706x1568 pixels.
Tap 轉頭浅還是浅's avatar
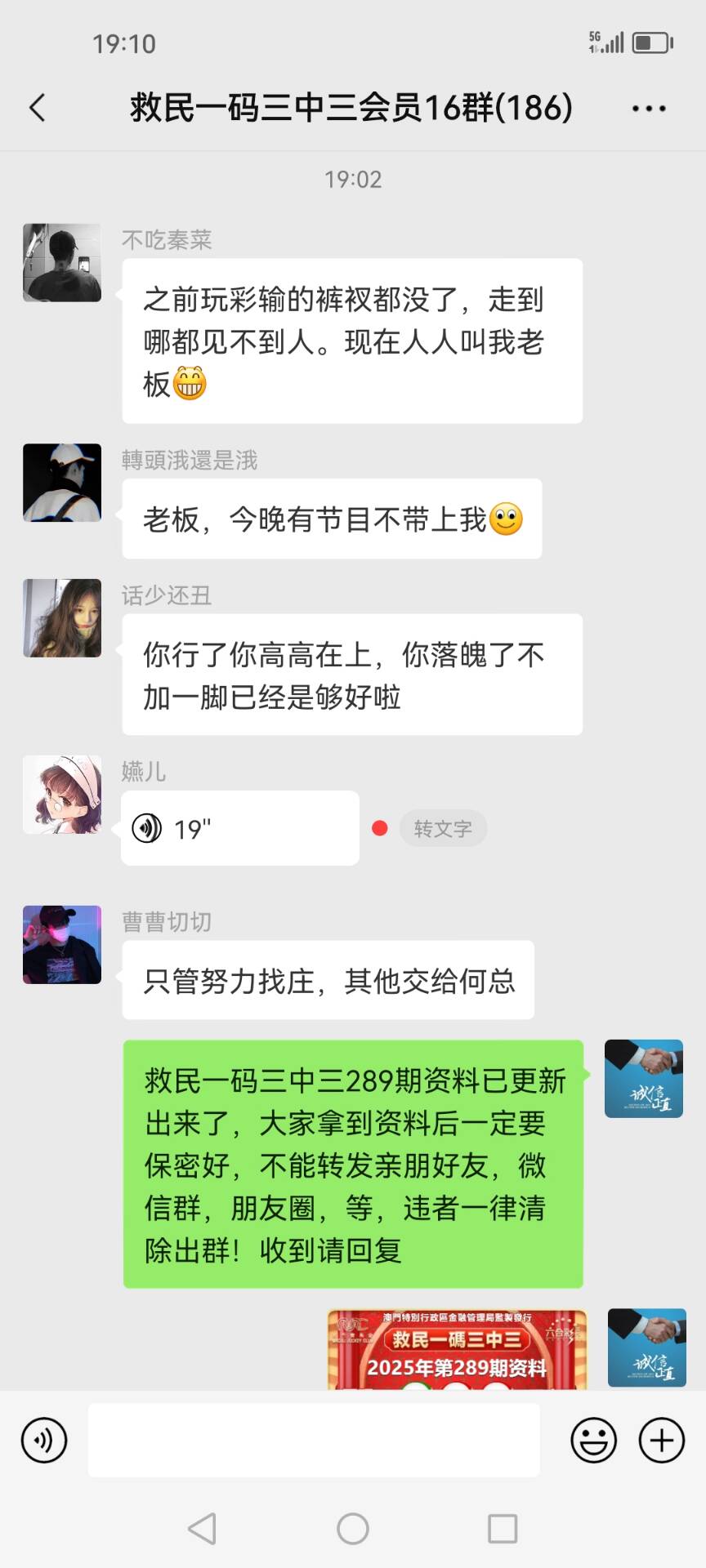(62, 483)
